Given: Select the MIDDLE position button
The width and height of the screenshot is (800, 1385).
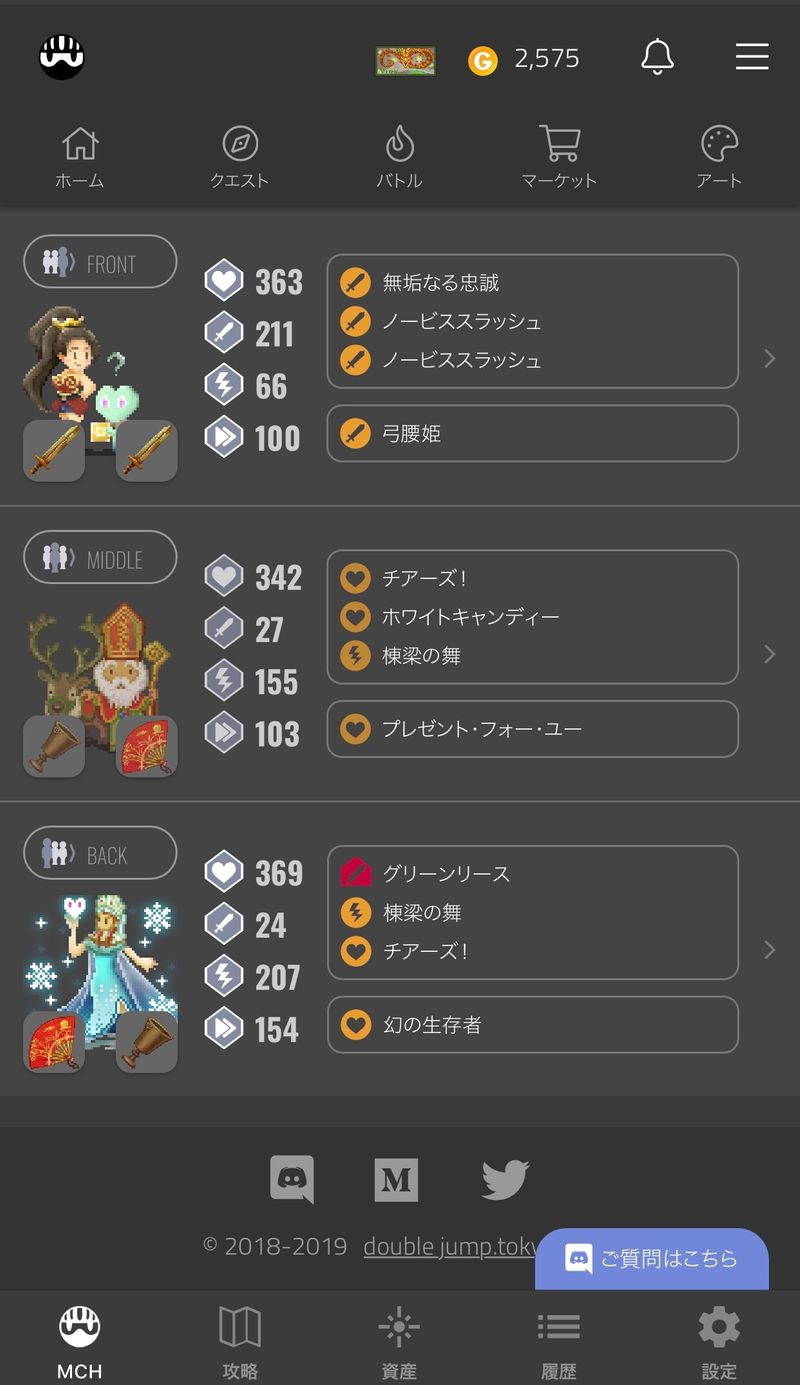Looking at the screenshot, I should tap(100, 558).
